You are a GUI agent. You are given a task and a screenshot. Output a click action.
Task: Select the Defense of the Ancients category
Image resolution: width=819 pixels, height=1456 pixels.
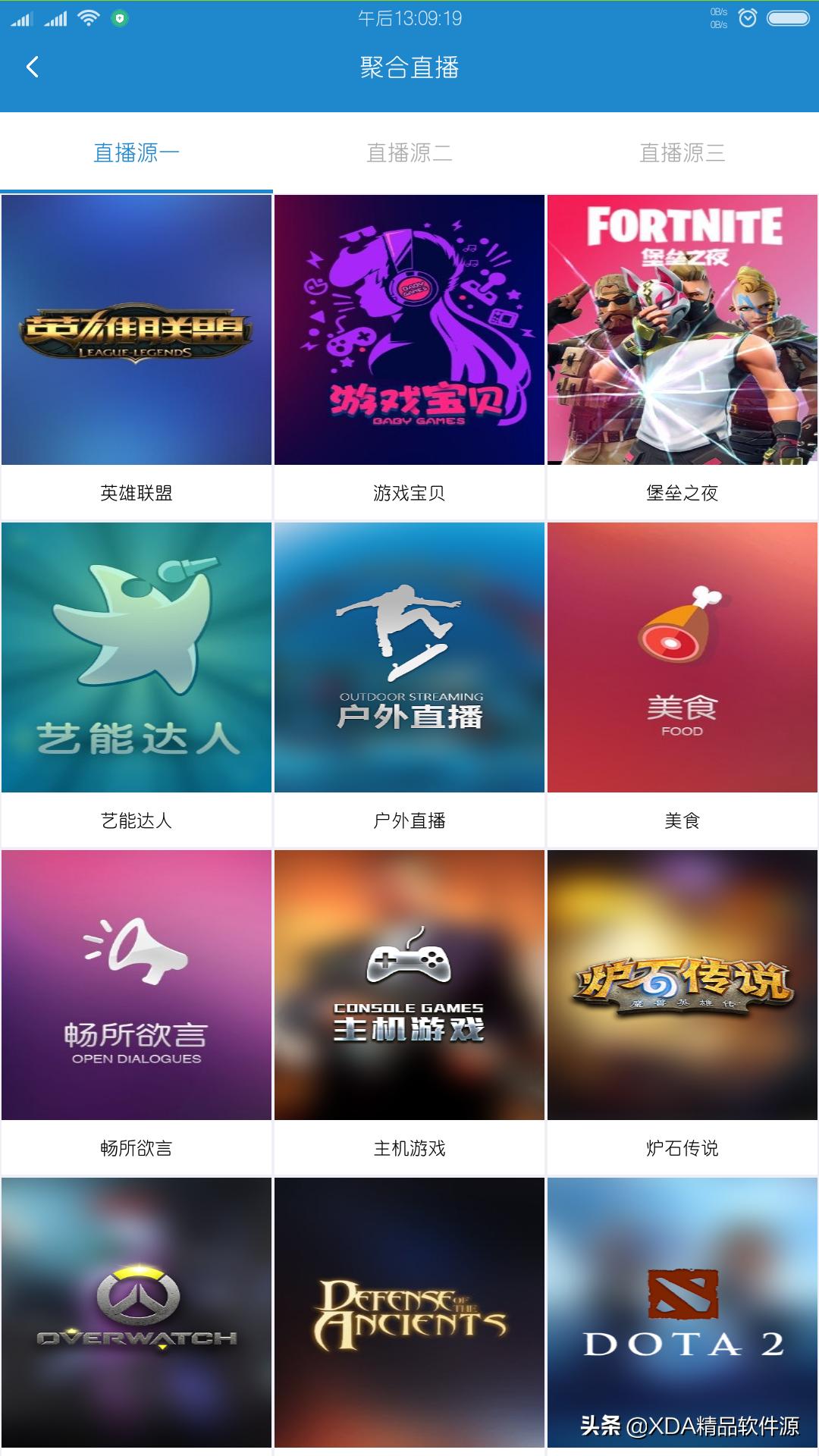[409, 1312]
